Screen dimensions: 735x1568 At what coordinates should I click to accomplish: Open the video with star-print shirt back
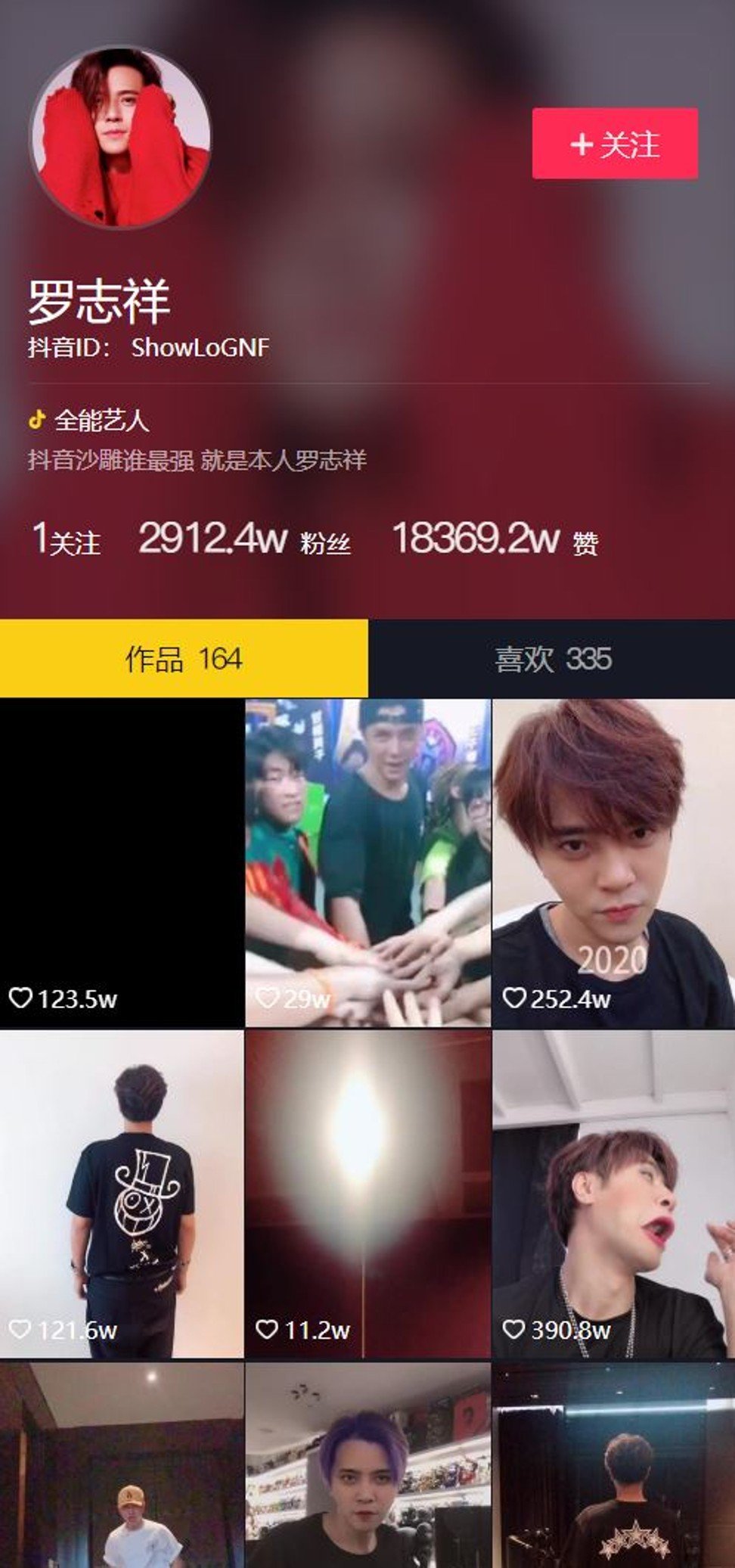pos(613,1465)
